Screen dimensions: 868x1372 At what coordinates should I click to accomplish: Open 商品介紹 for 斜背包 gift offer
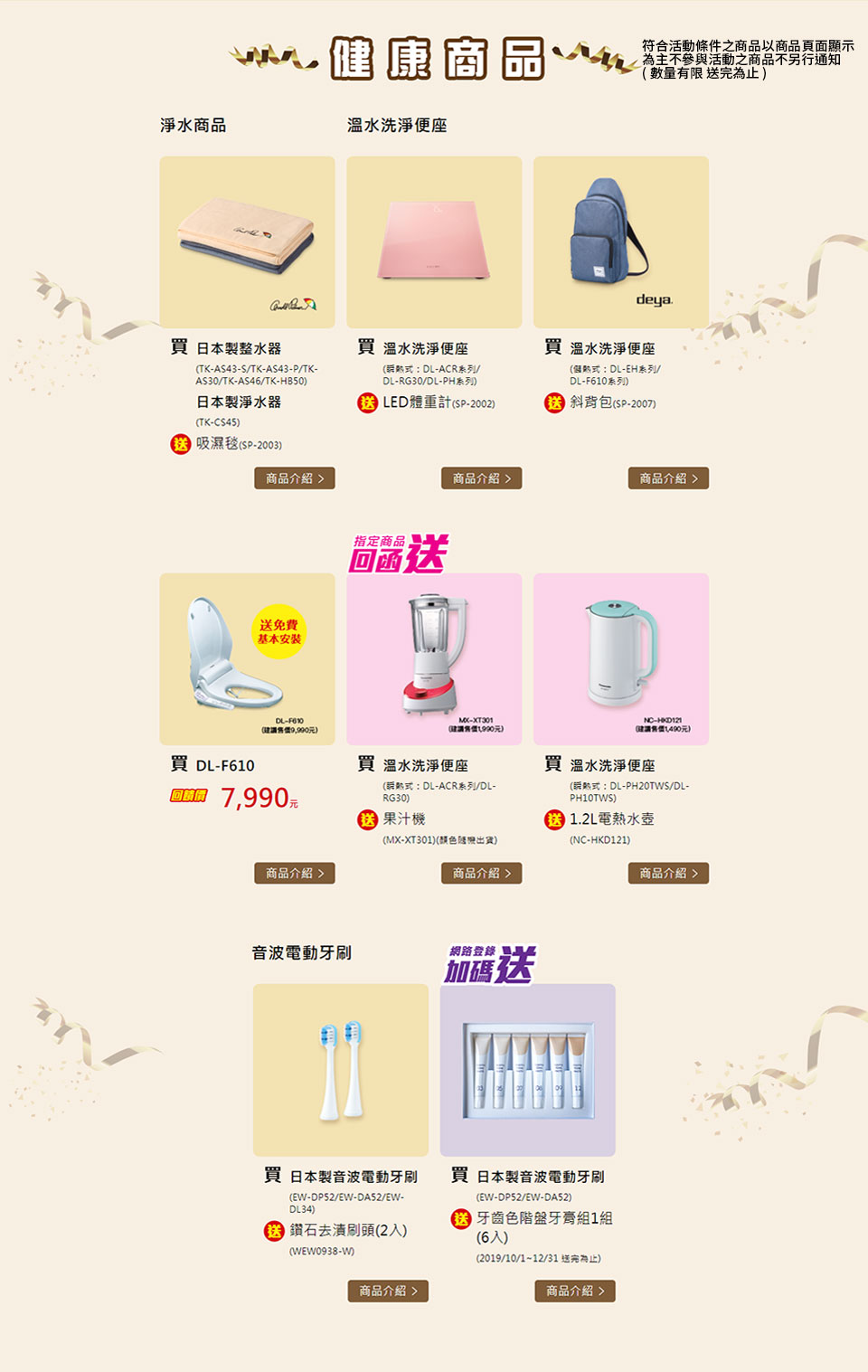(x=668, y=478)
